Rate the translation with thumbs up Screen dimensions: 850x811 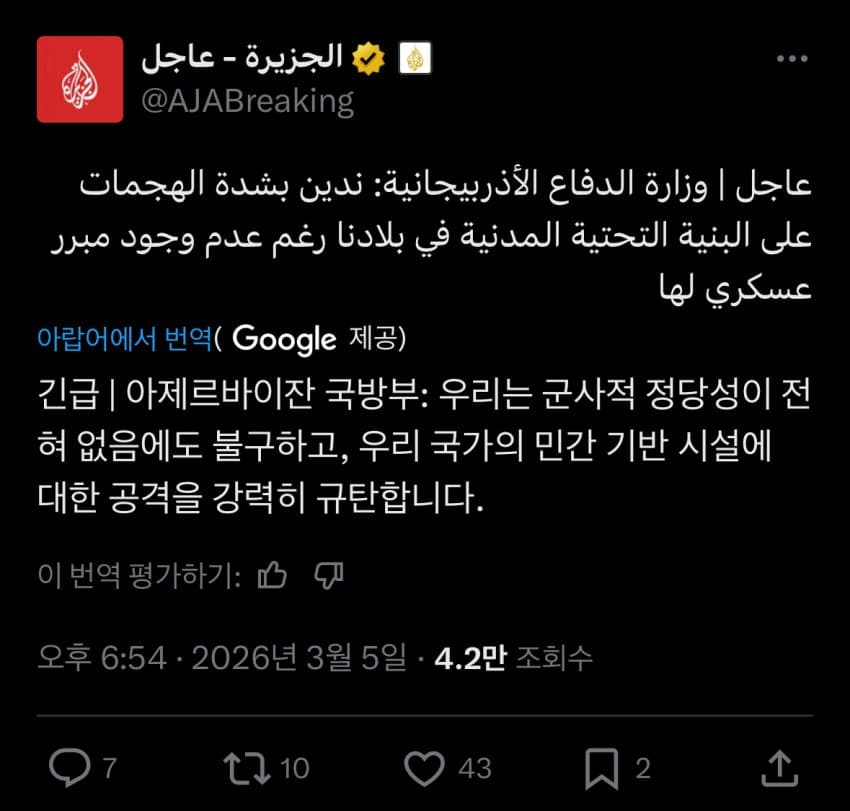pos(272,574)
